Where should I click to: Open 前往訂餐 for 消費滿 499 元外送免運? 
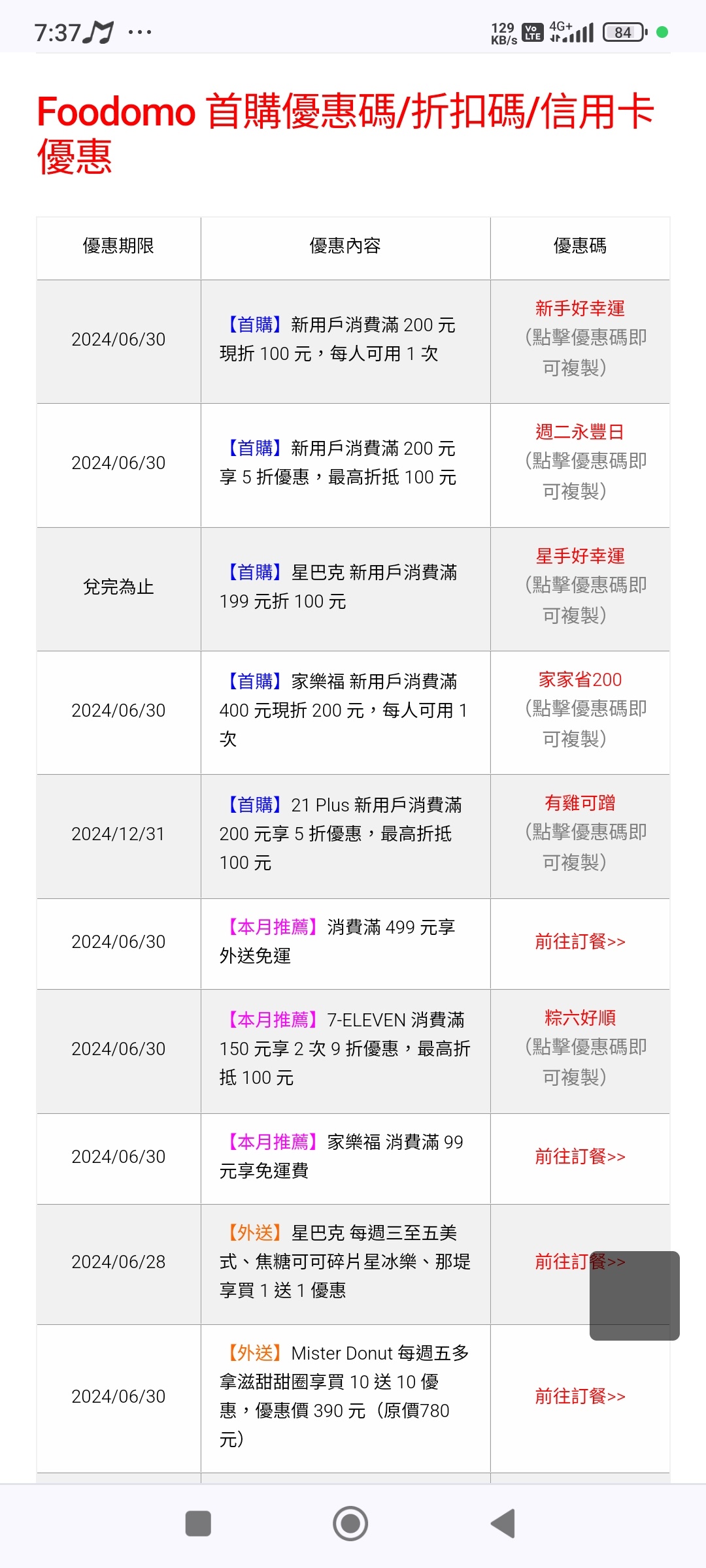pyautogui.click(x=580, y=941)
